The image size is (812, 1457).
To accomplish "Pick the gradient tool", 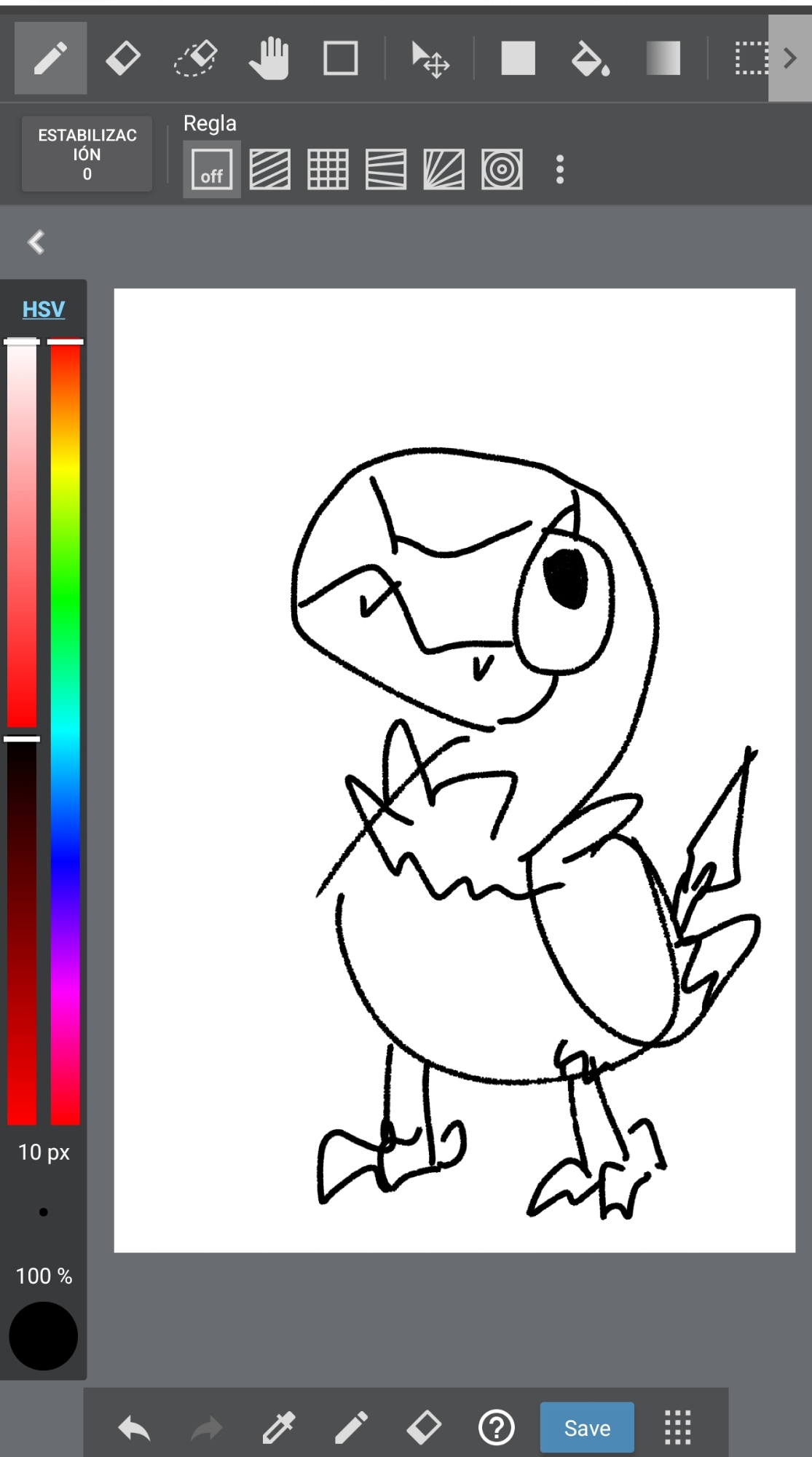I will pyautogui.click(x=663, y=58).
